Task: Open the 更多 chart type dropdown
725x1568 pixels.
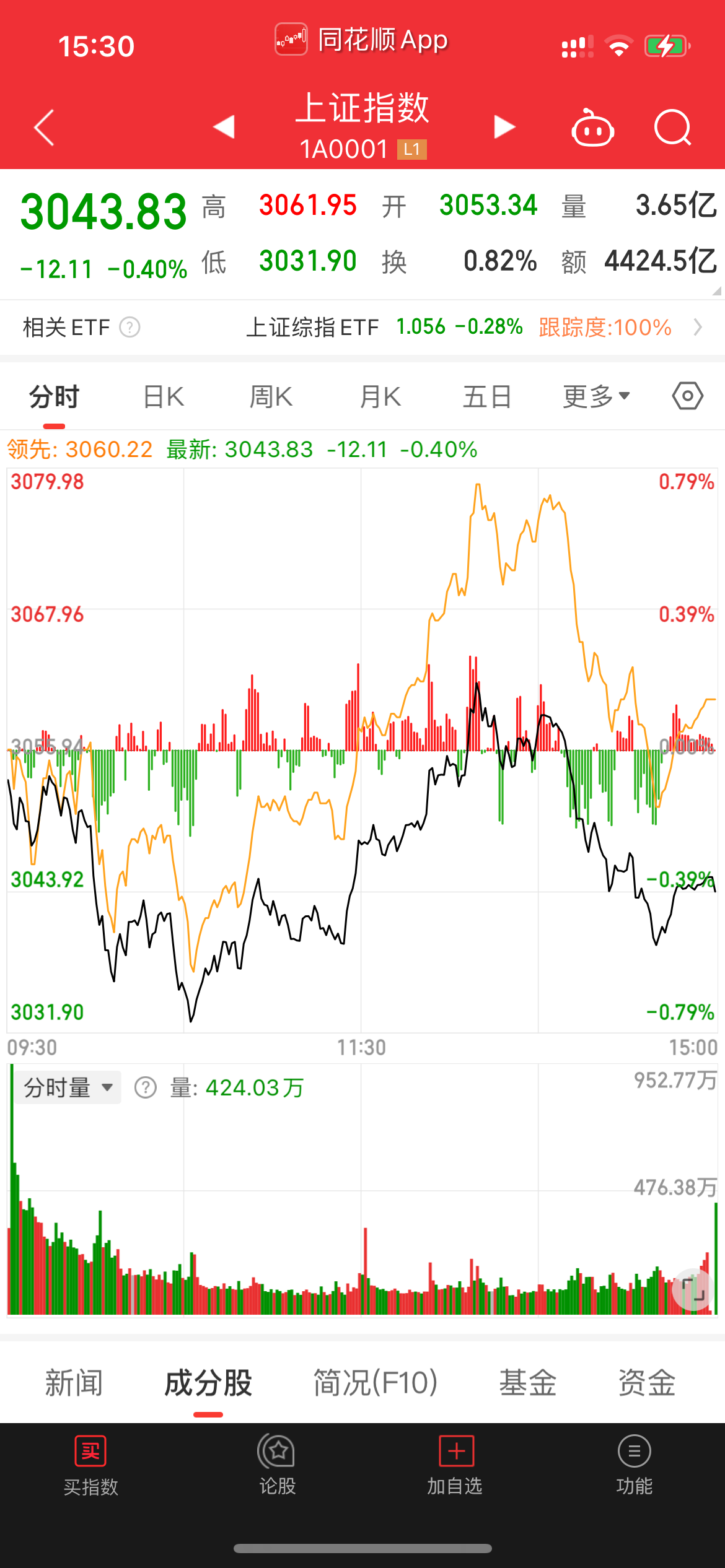Action: point(594,396)
